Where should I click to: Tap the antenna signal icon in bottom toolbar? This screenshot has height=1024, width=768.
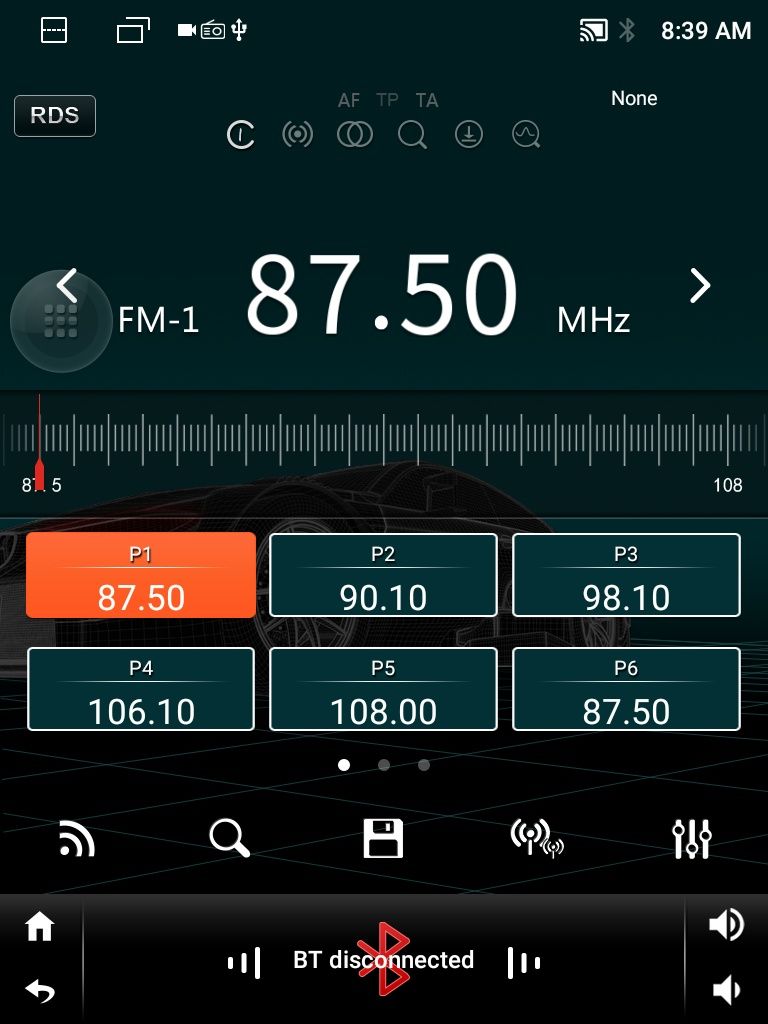pos(536,838)
